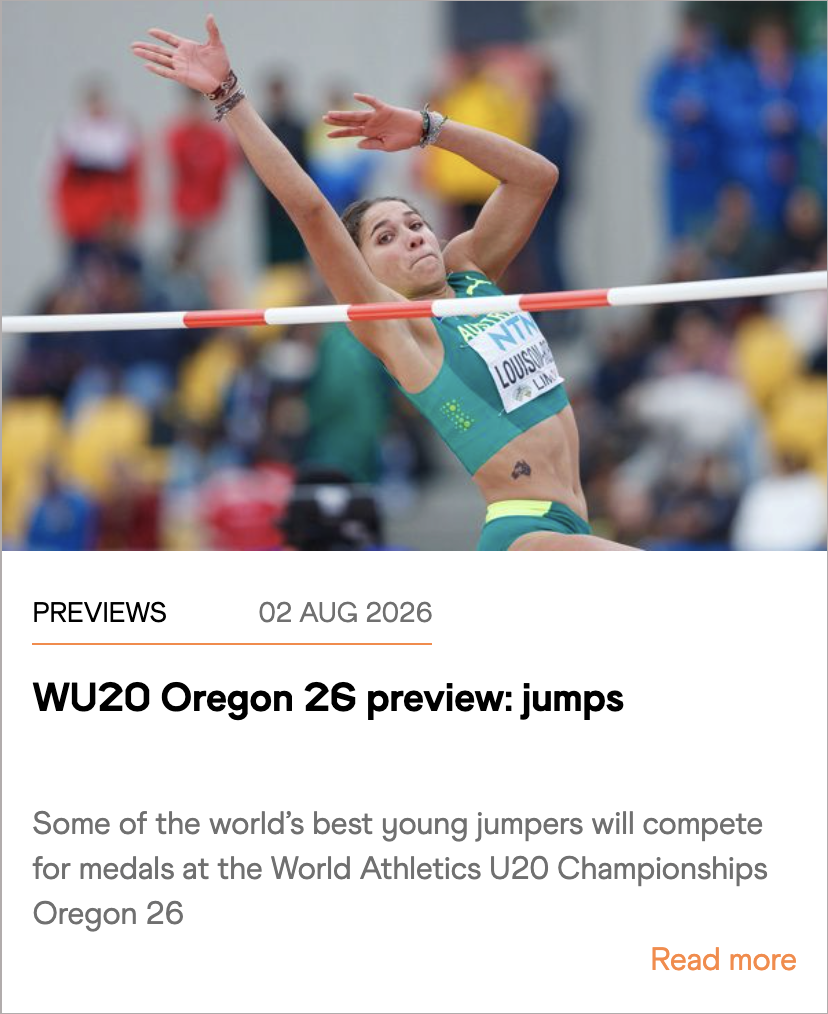
Task: Open the high jumper article image
Action: coord(414,275)
